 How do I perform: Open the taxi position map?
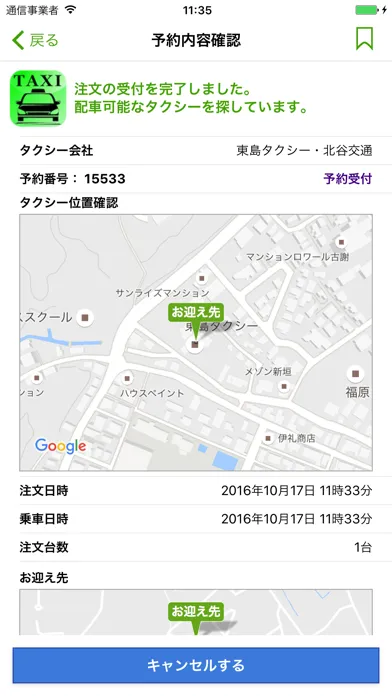click(x=196, y=343)
